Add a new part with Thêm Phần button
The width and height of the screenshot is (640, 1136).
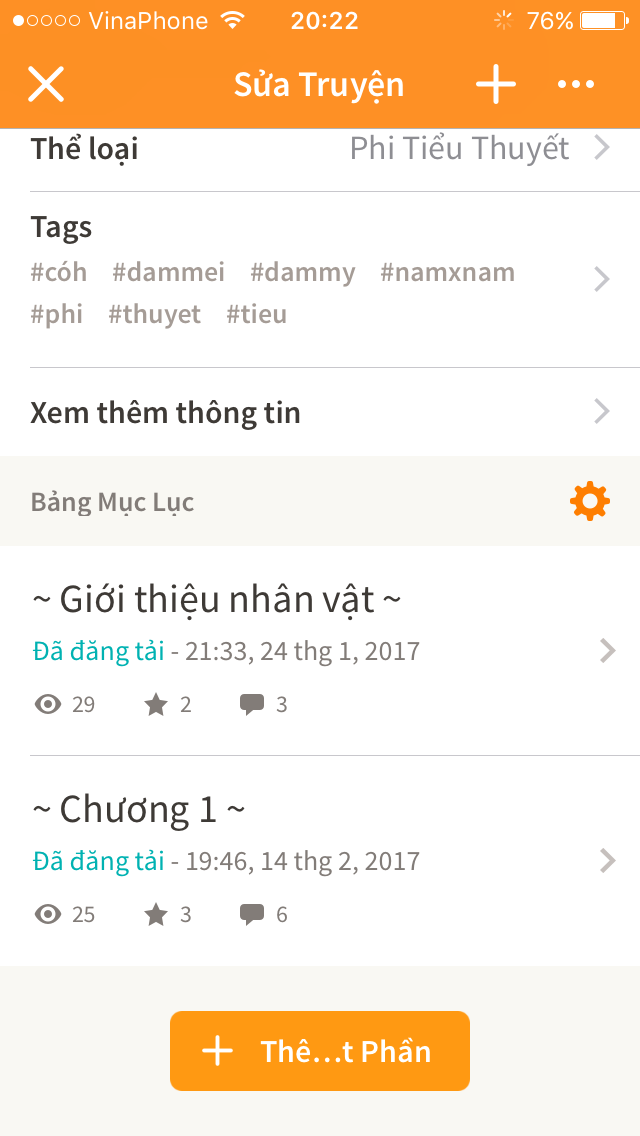point(320,1051)
